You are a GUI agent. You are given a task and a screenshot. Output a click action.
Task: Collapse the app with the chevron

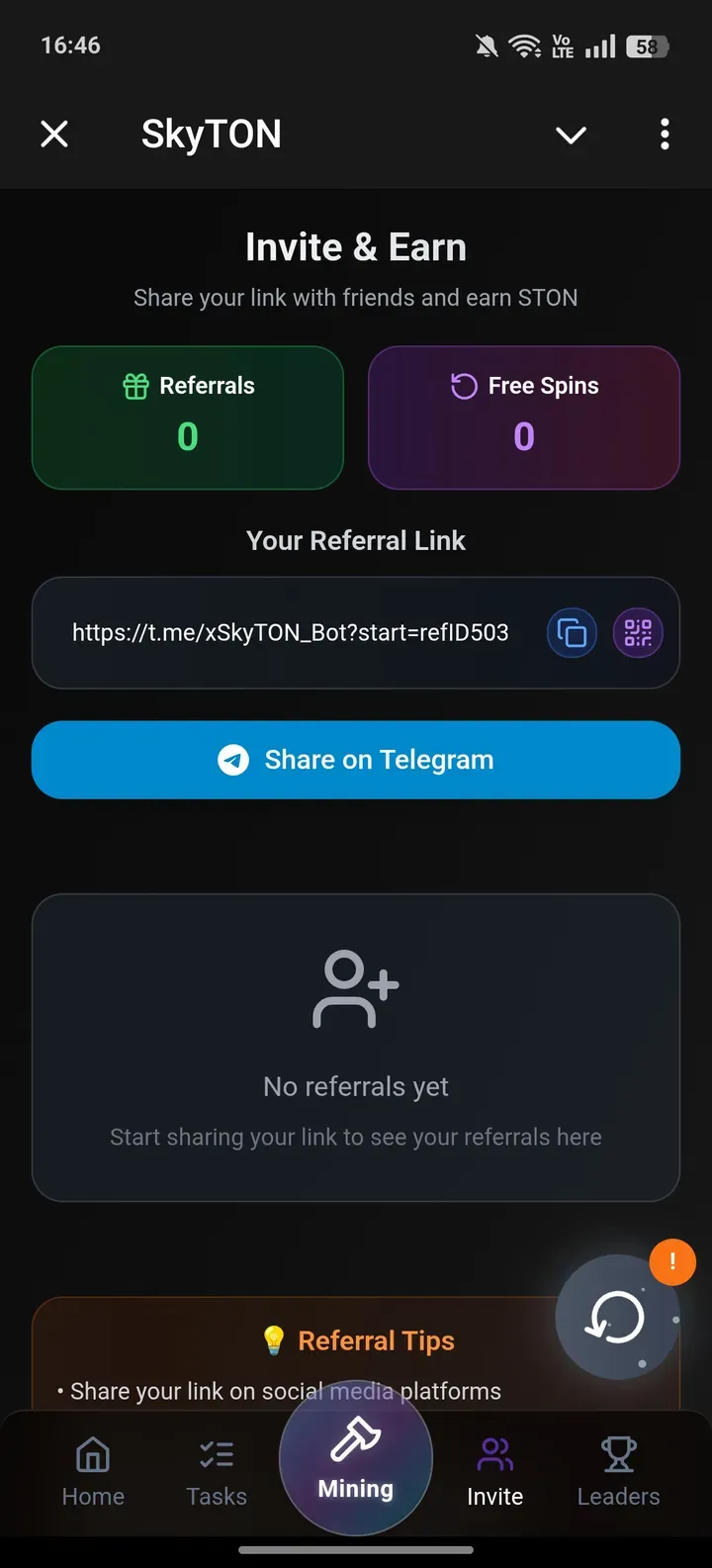571,135
